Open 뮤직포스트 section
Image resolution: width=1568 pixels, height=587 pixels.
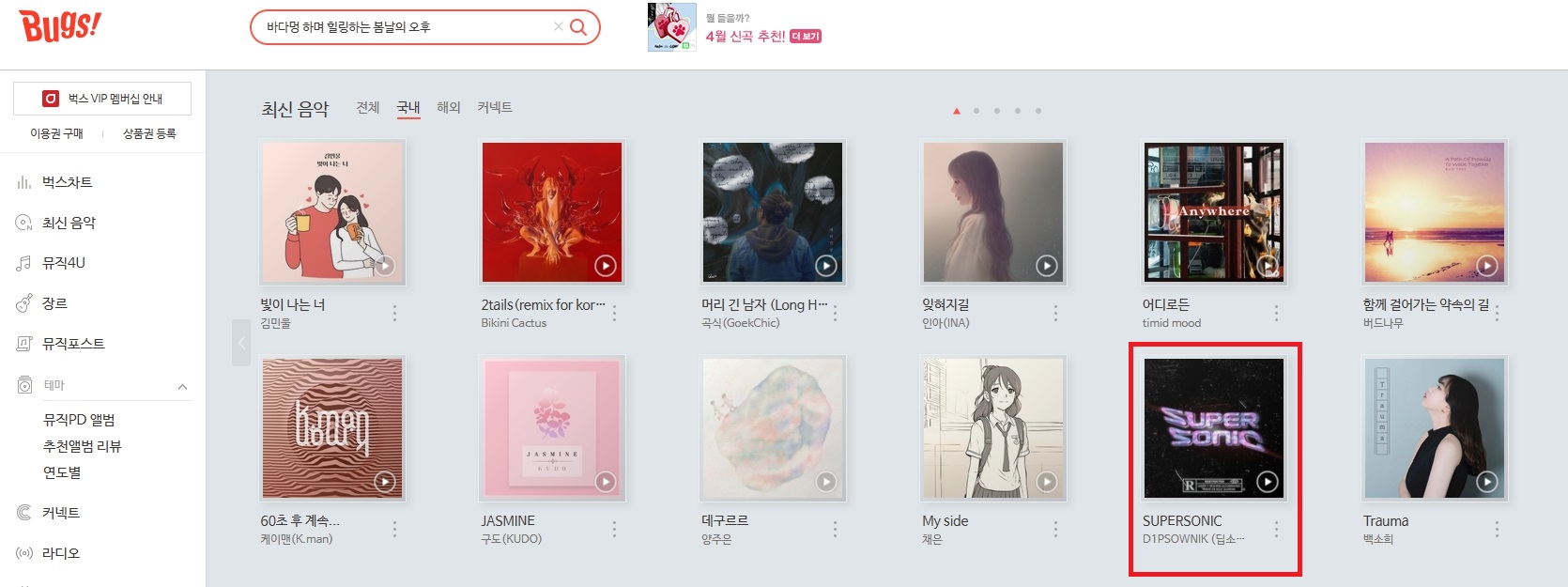[x=73, y=344]
